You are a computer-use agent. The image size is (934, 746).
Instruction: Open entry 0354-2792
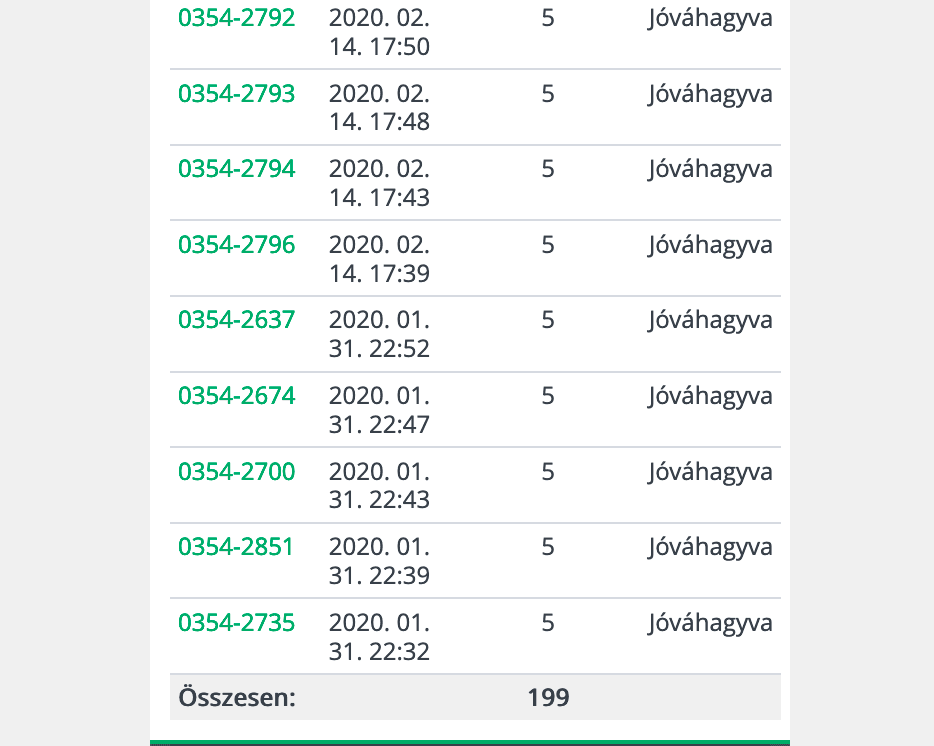click(x=236, y=18)
